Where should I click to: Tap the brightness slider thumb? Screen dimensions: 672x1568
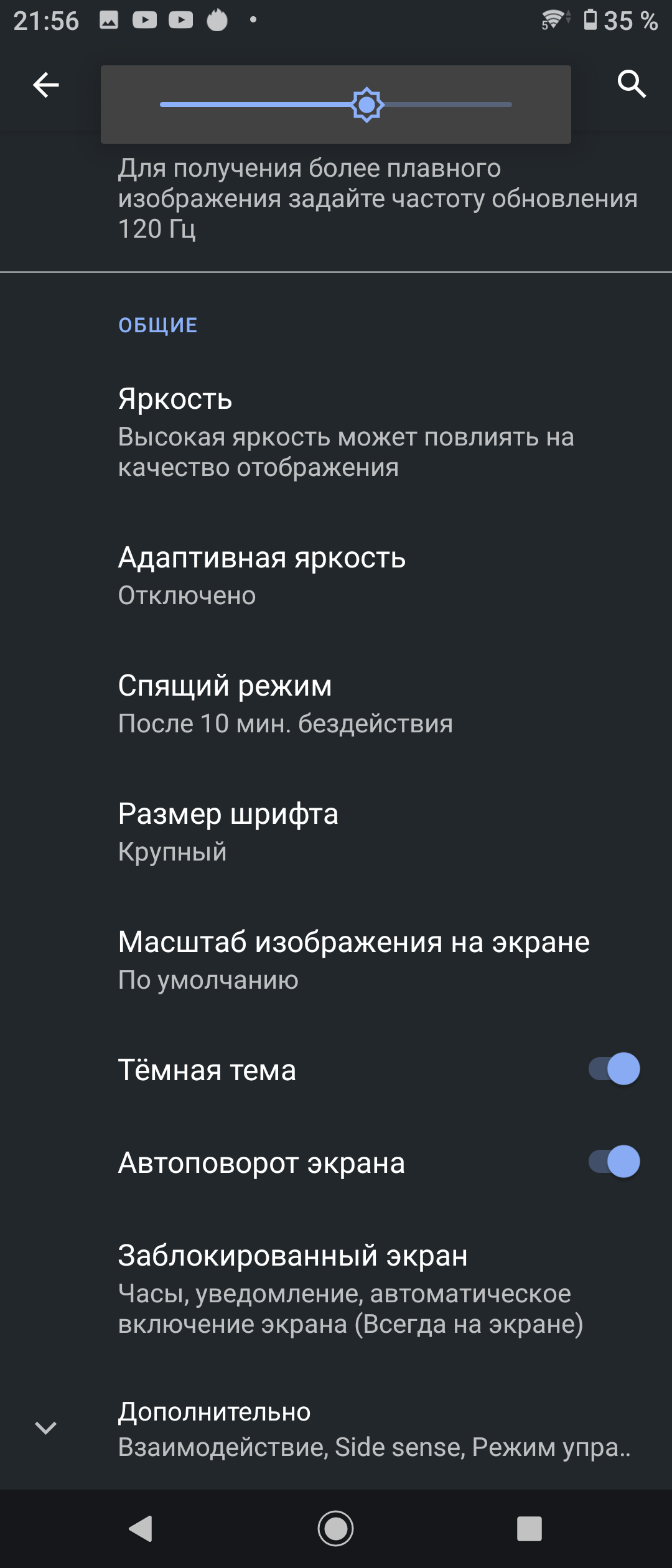367,105
